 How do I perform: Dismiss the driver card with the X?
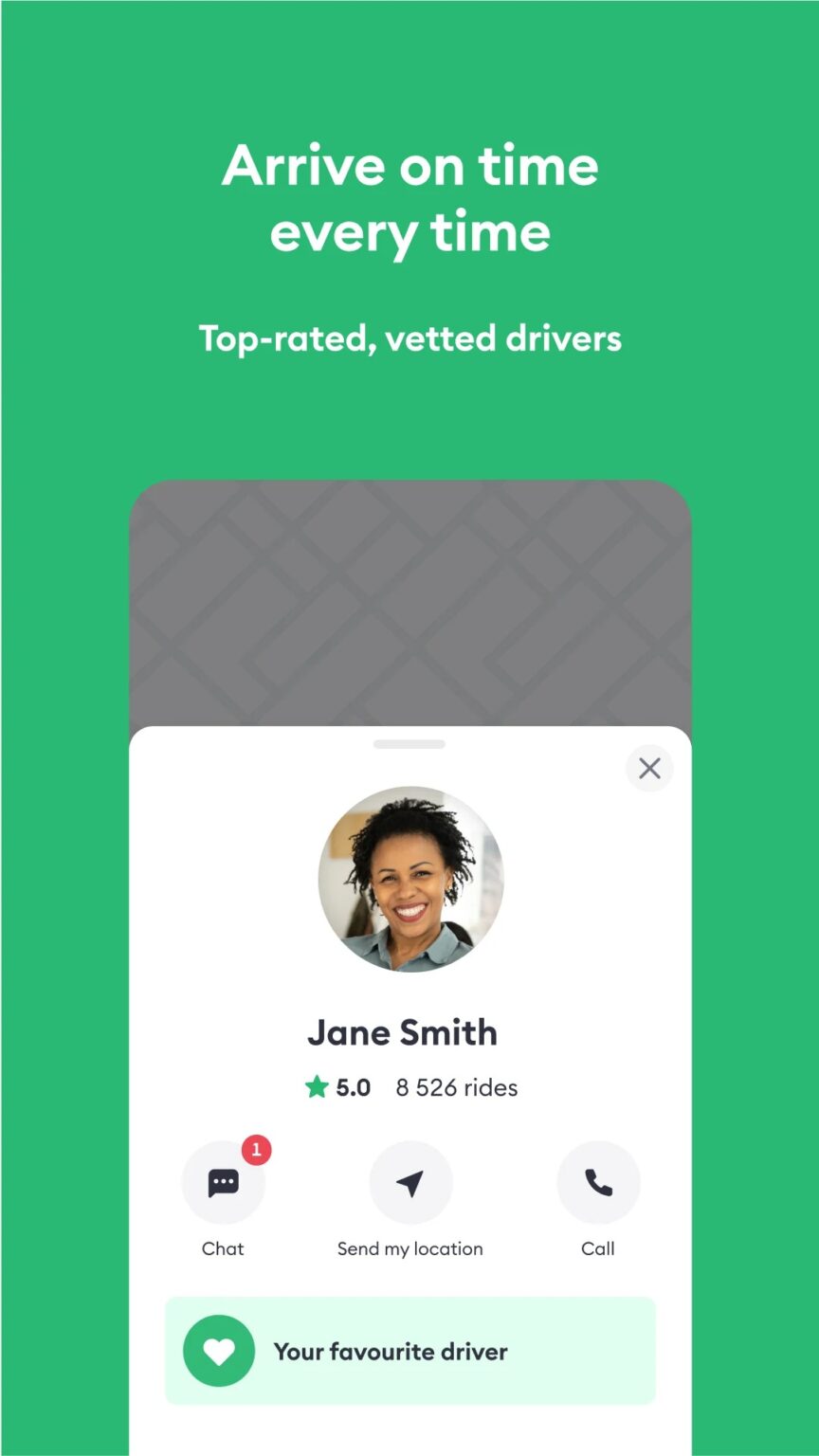649,768
